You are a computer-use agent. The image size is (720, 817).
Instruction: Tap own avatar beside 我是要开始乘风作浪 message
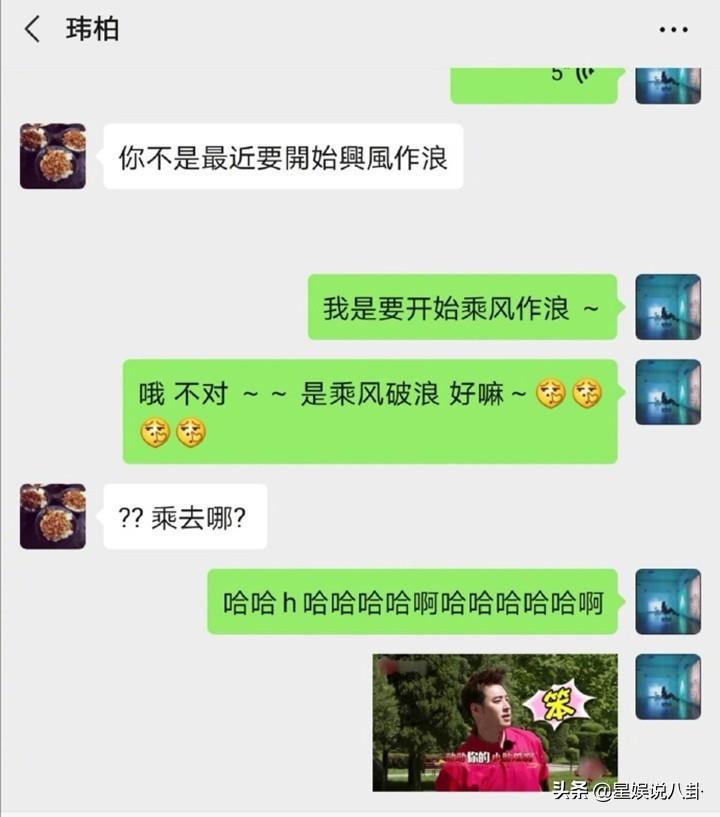(x=668, y=306)
